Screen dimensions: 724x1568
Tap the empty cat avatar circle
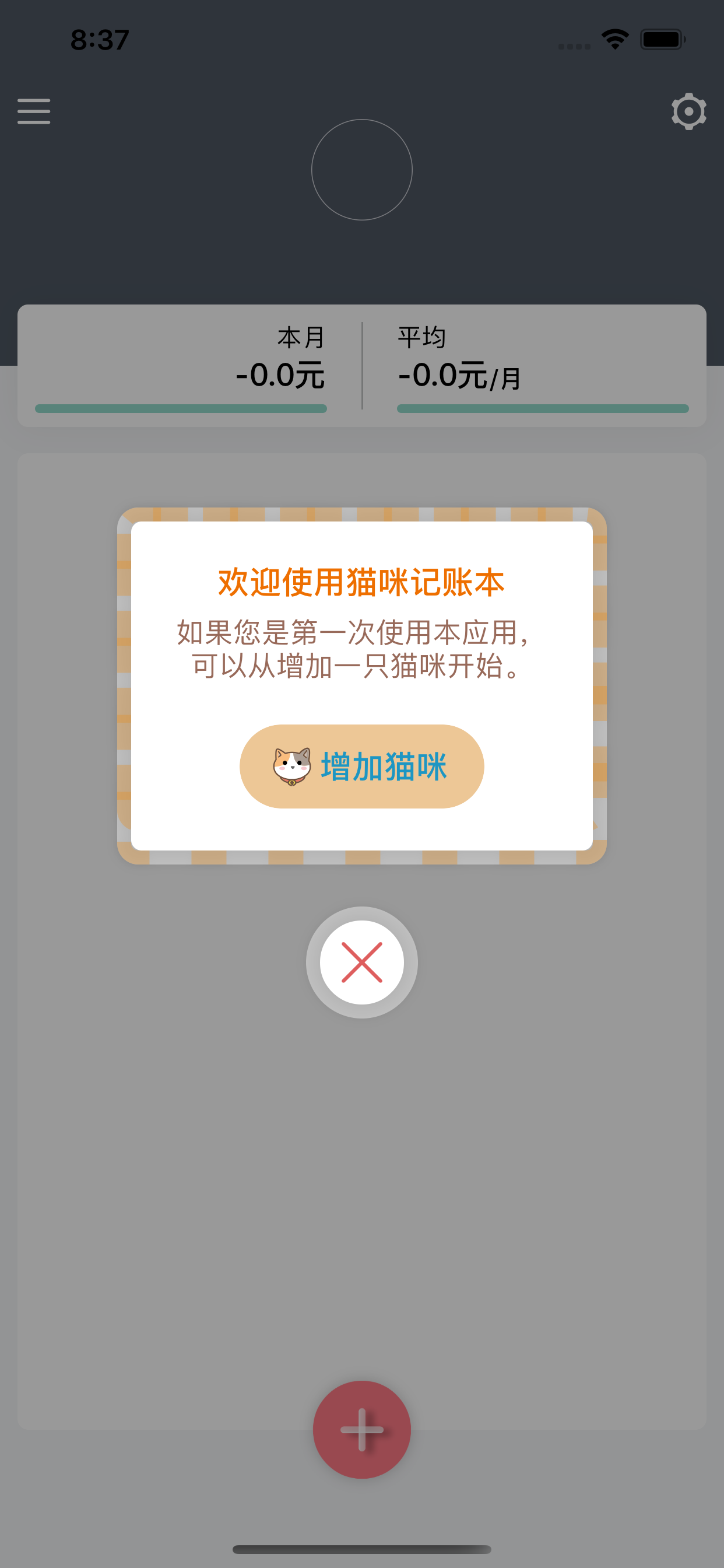362,170
